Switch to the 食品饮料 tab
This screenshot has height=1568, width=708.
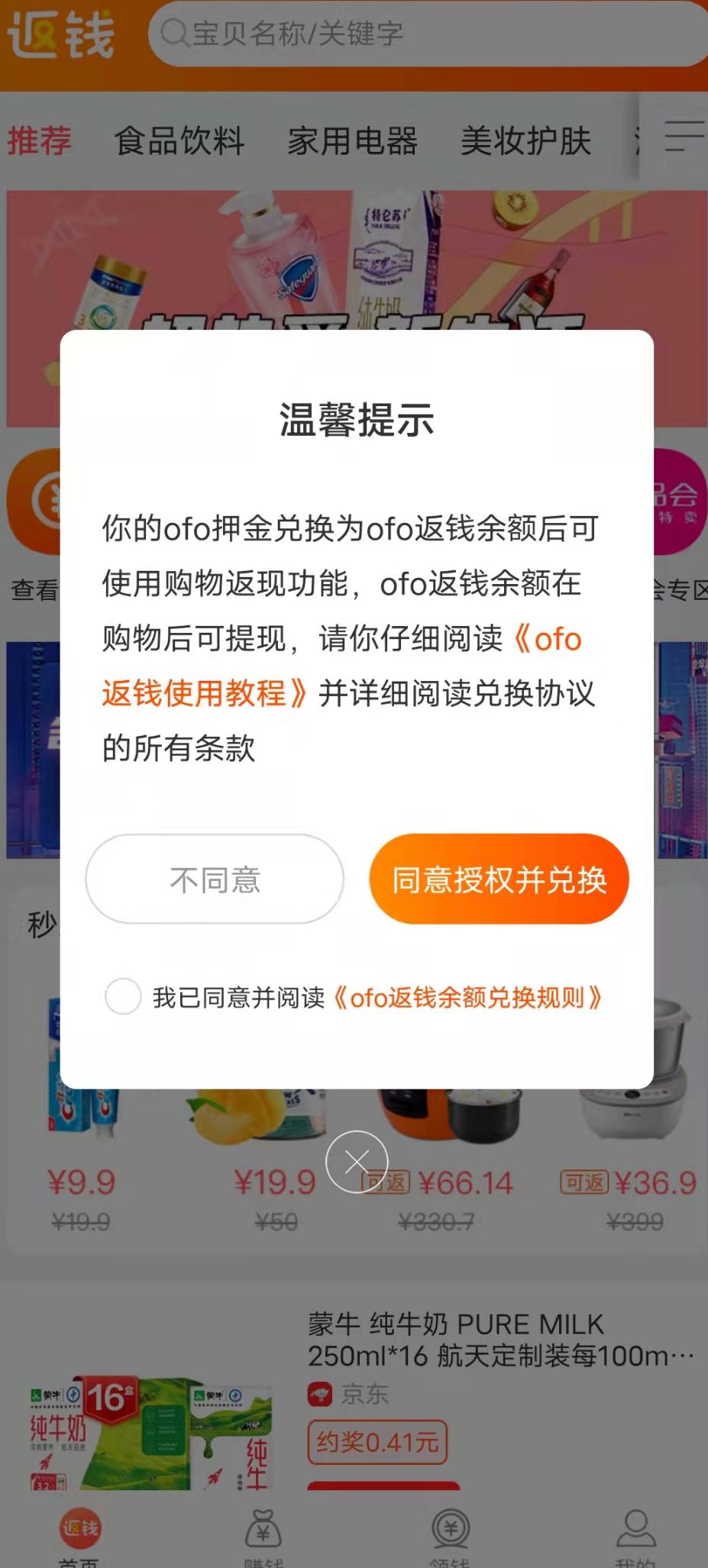(x=179, y=141)
